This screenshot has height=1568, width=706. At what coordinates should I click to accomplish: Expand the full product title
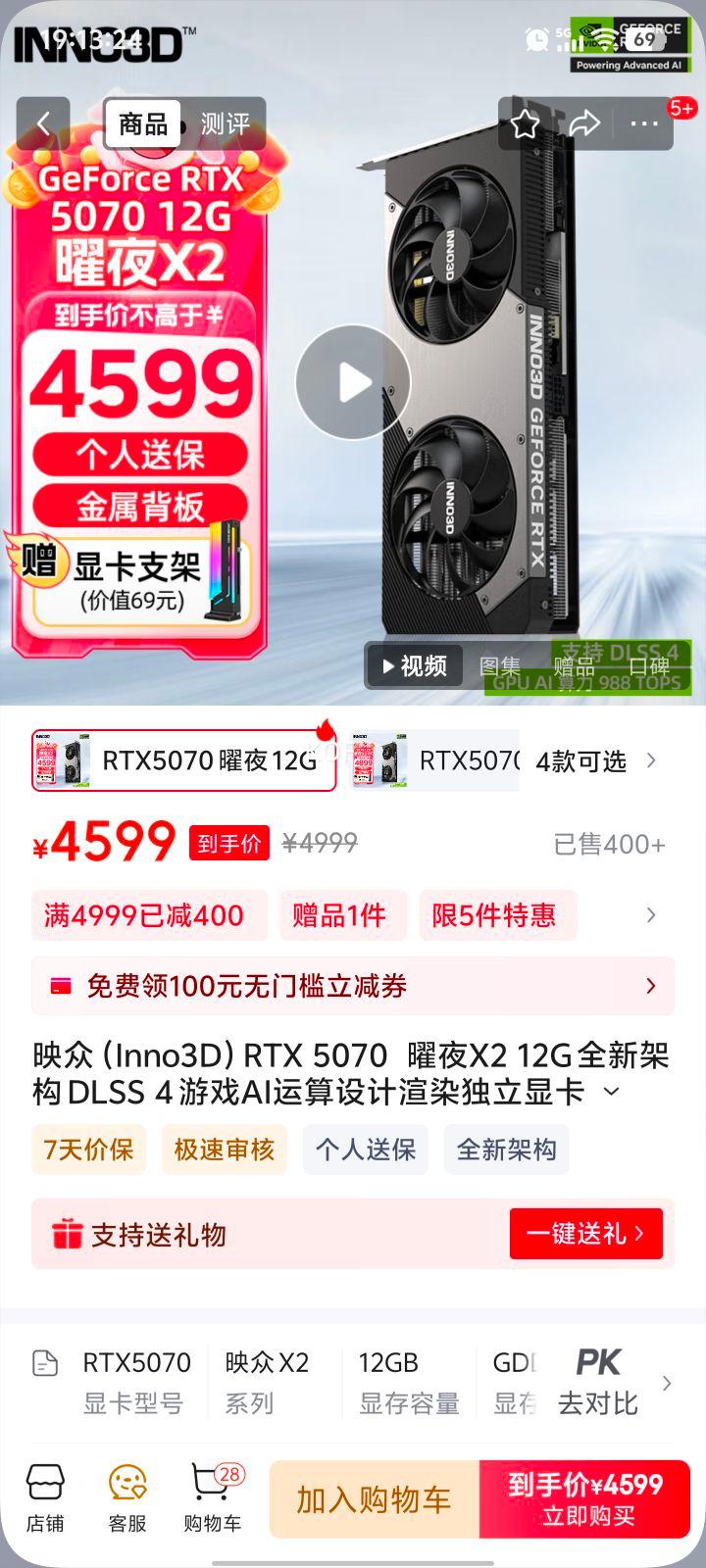(611, 1092)
